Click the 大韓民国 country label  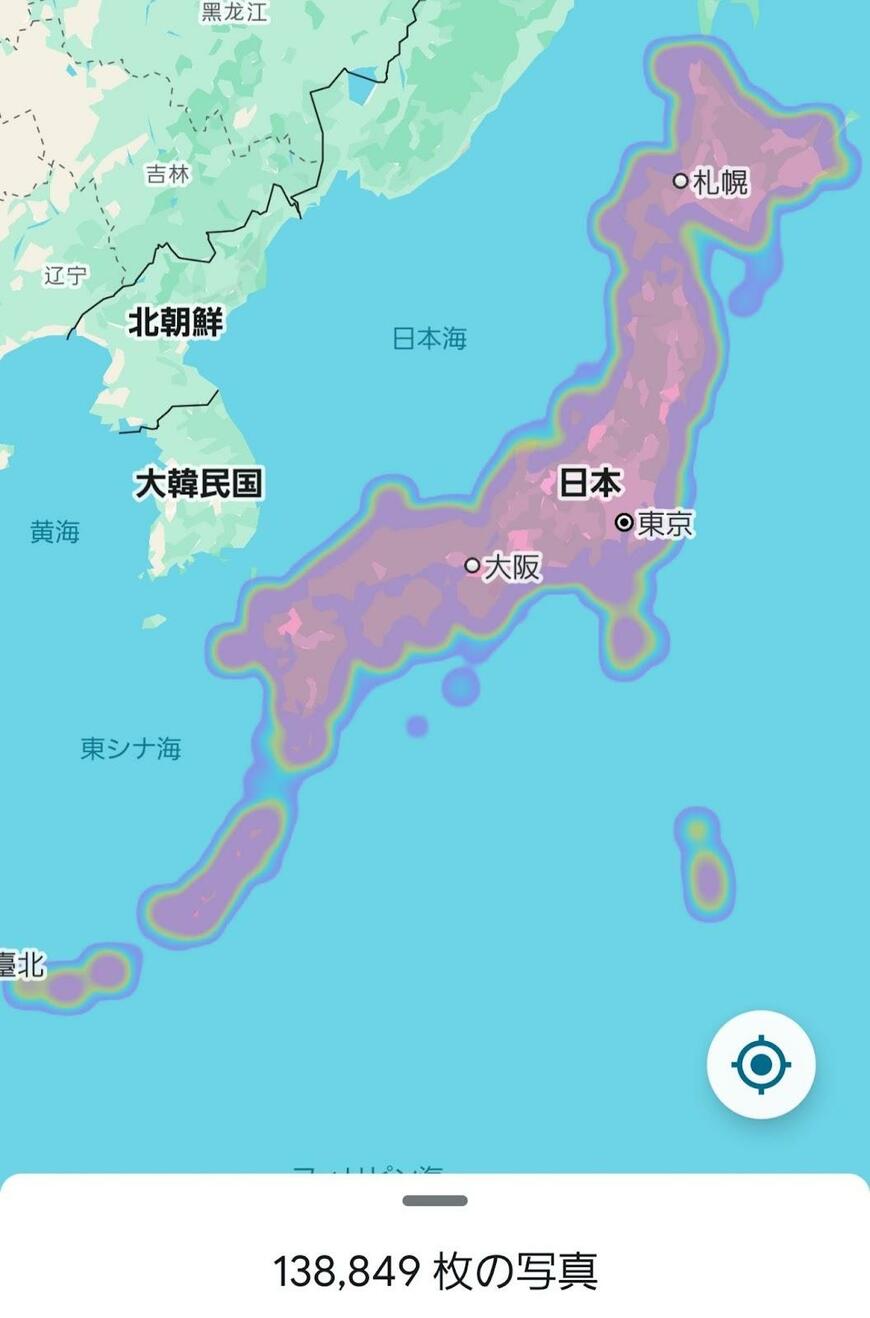(198, 484)
